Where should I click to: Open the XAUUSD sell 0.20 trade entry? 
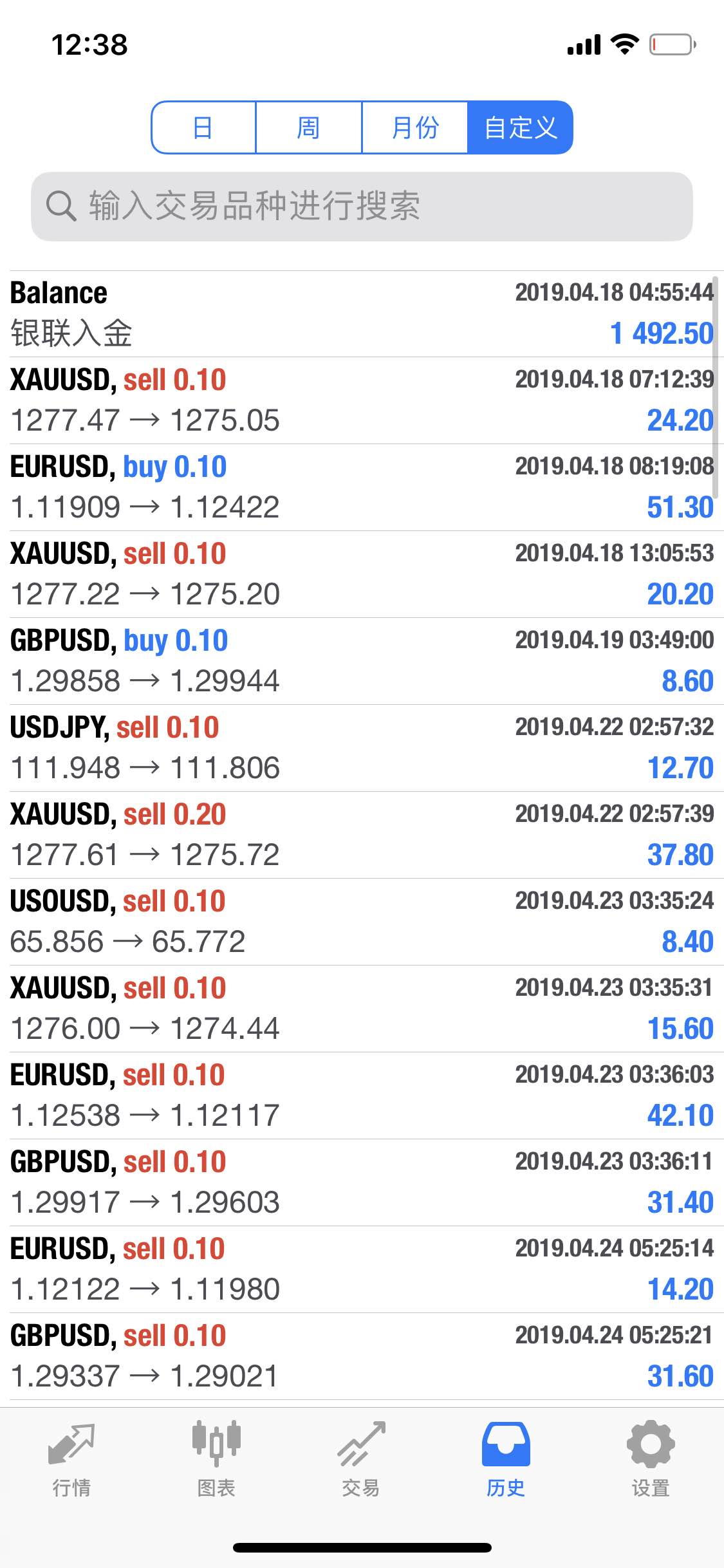coord(362,835)
